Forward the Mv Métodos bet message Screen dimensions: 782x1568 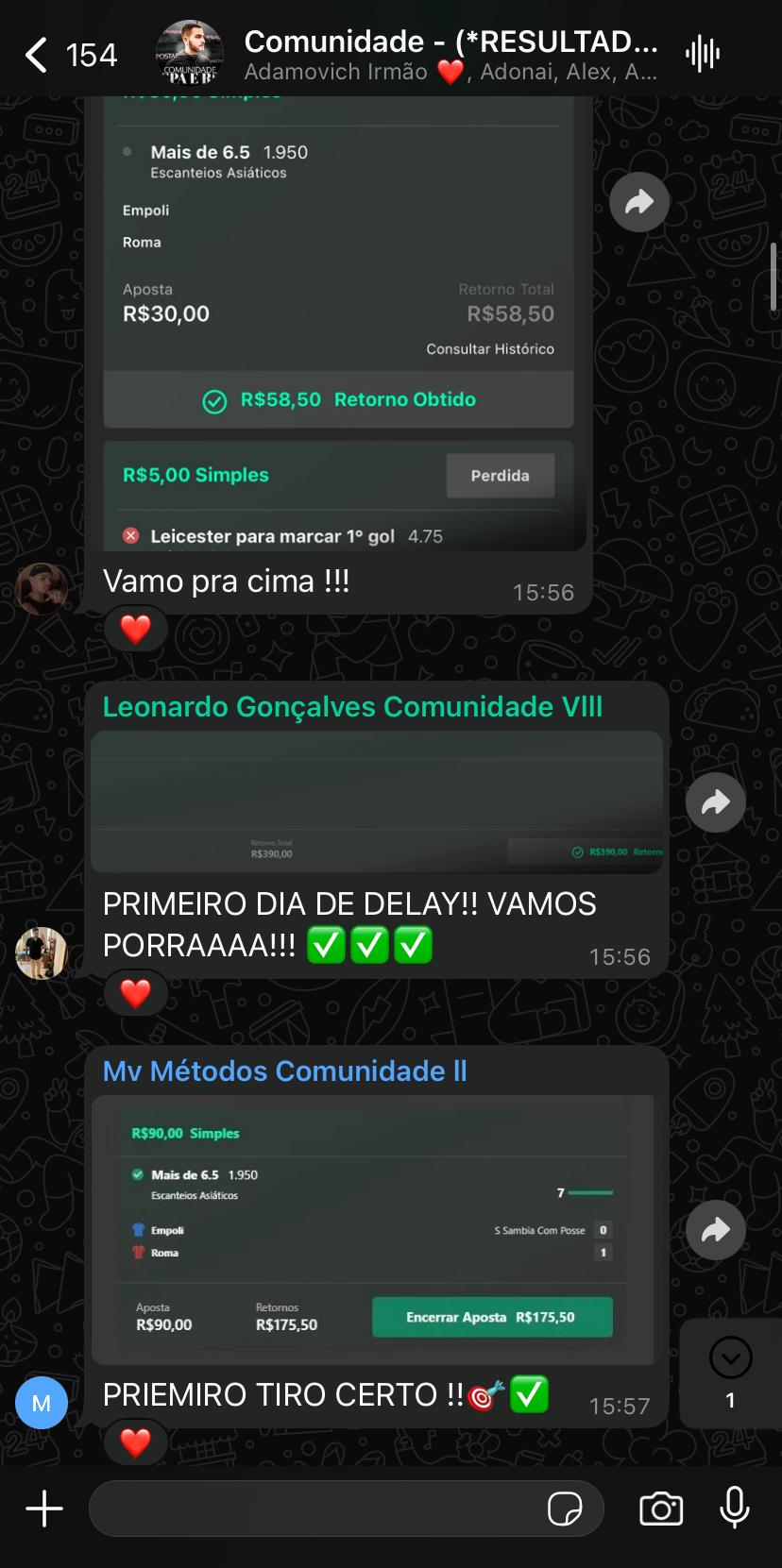point(715,1229)
